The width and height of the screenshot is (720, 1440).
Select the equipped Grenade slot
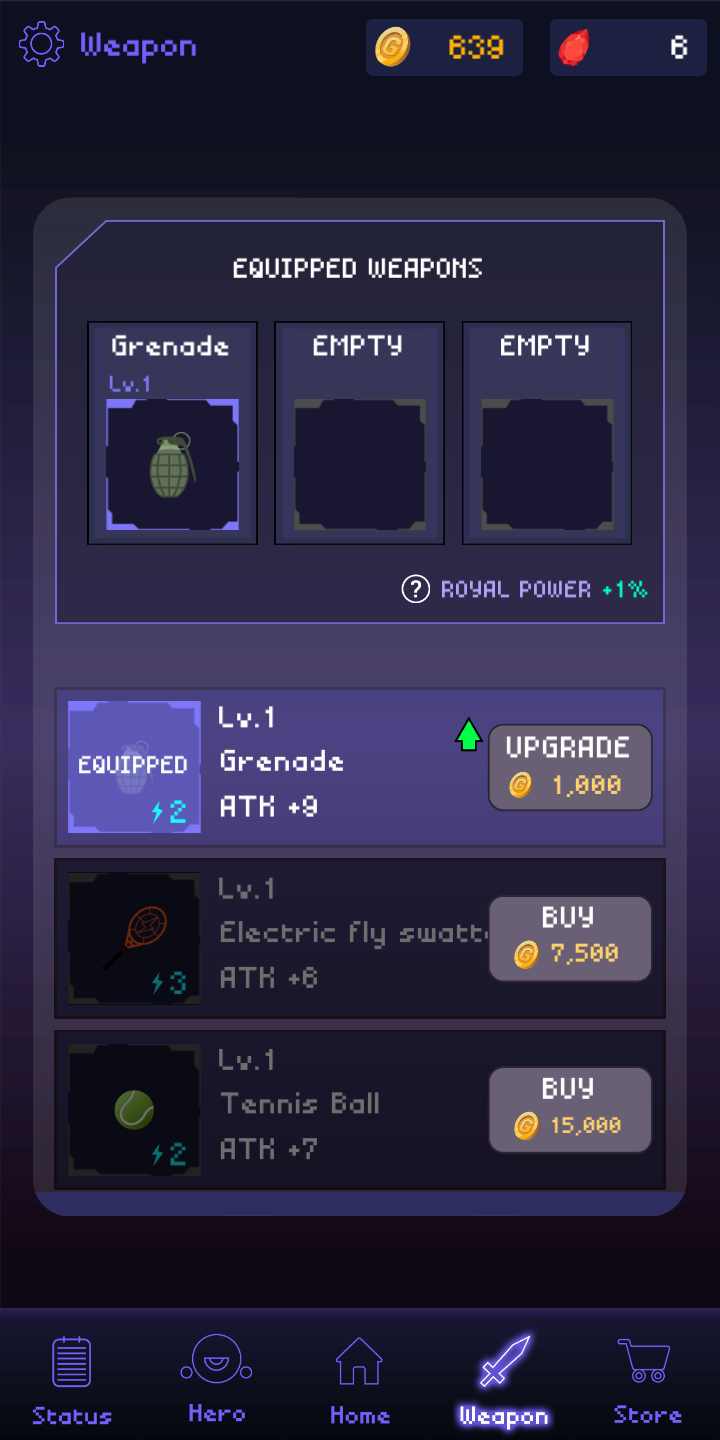tap(172, 434)
